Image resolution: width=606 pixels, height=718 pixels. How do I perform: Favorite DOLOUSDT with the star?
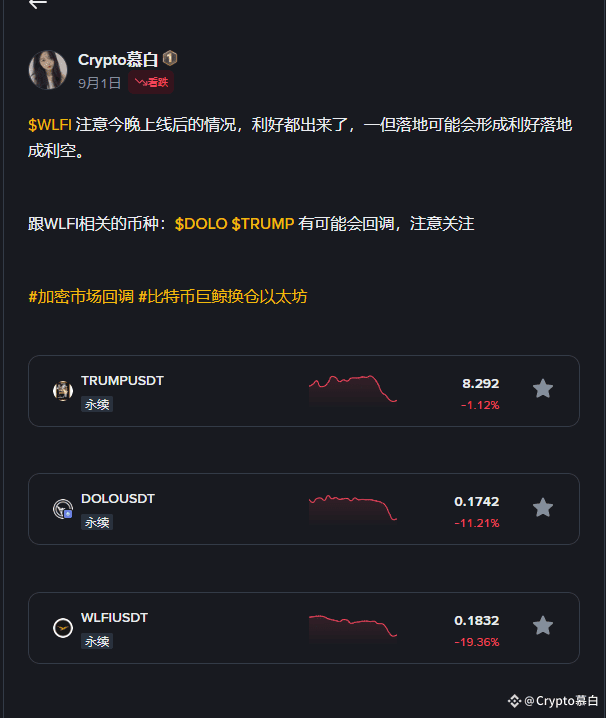point(542,508)
